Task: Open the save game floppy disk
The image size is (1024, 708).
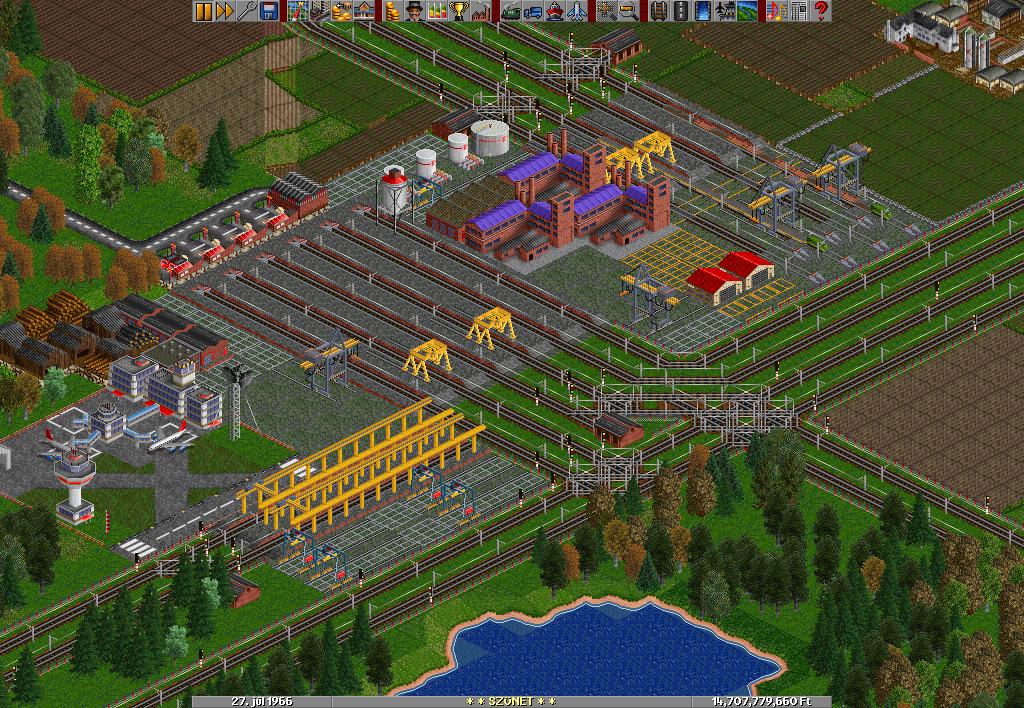Action: [269, 11]
